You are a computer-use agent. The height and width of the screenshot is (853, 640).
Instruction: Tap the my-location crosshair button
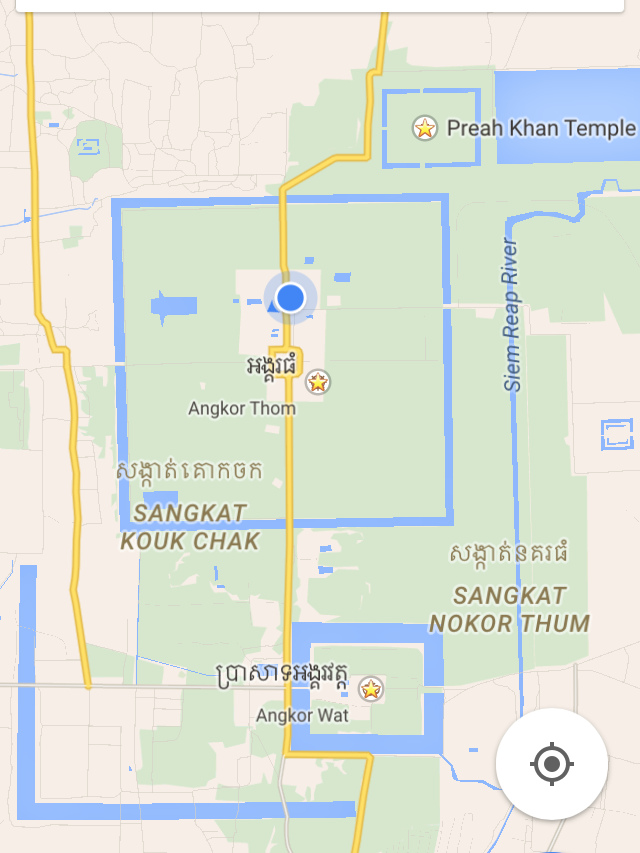pos(551,765)
